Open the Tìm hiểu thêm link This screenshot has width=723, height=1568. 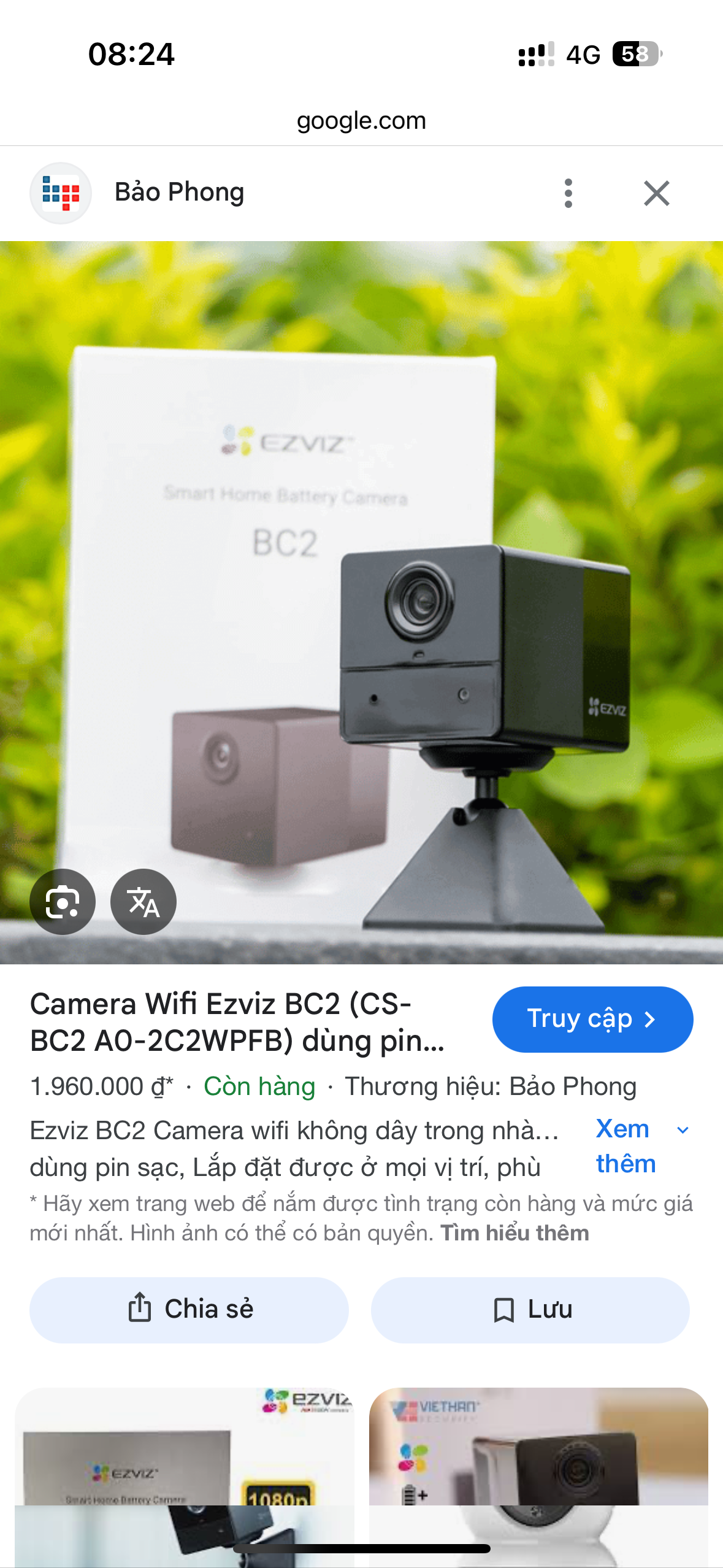point(515,1233)
